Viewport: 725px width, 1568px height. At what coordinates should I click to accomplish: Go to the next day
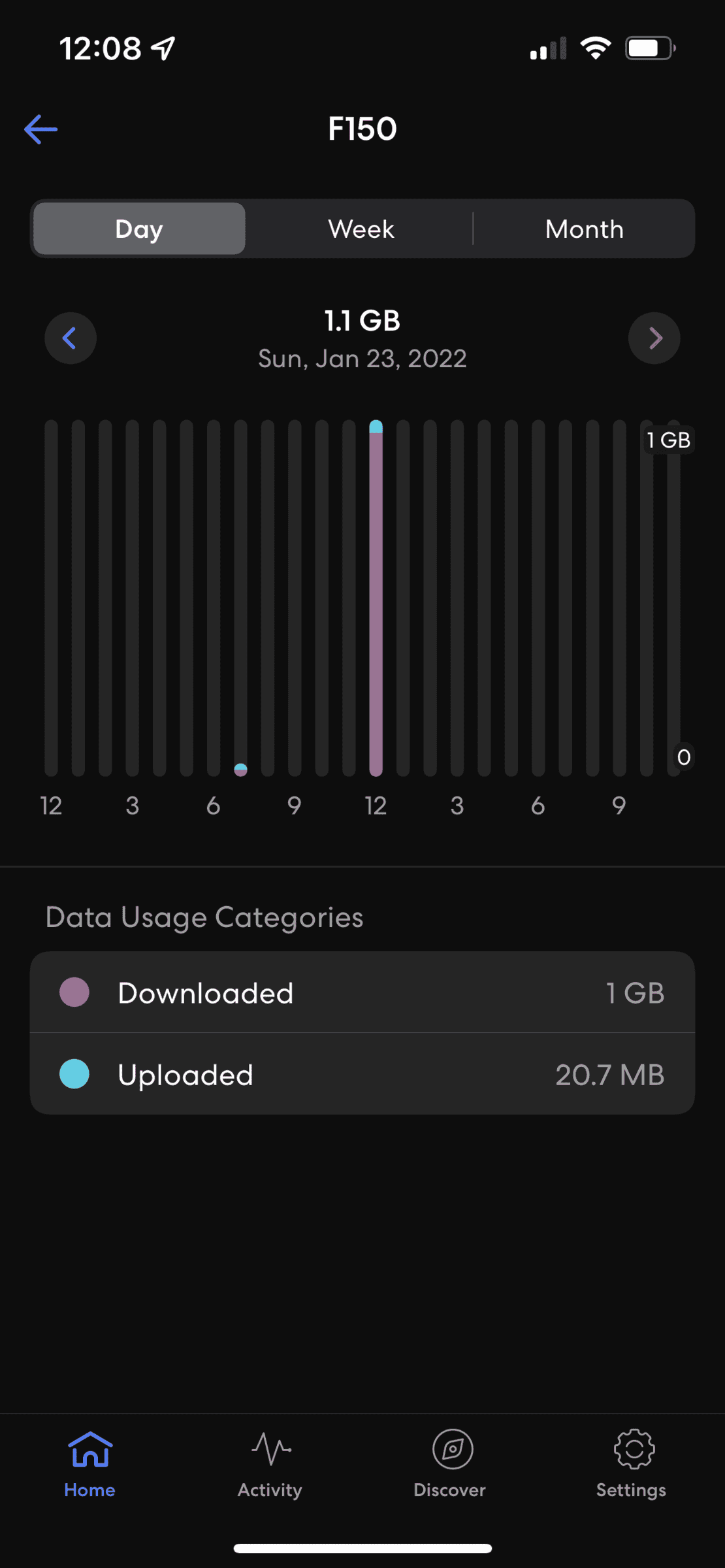point(654,338)
